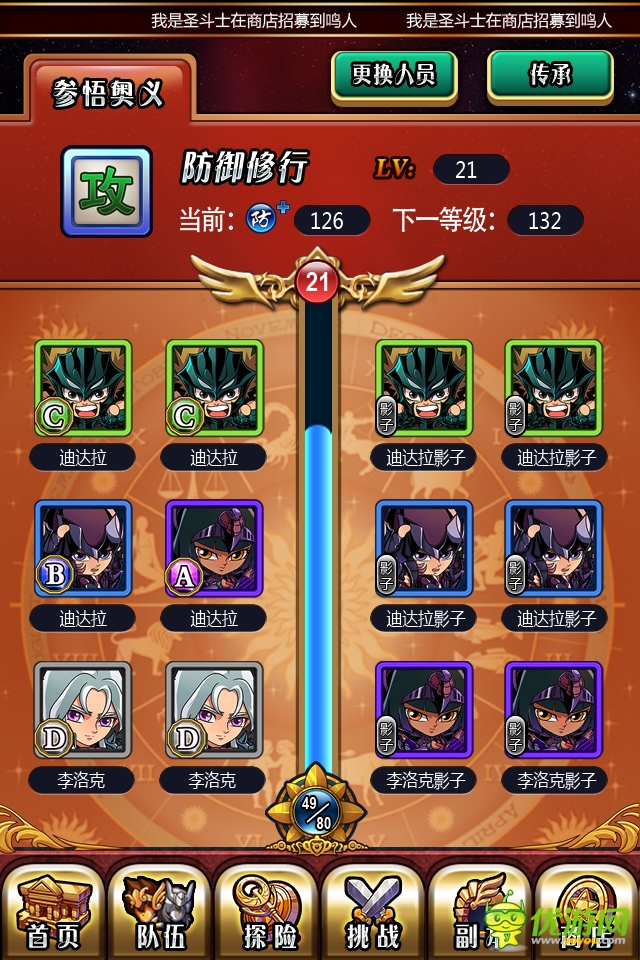This screenshot has width=640, height=960.
Task: Tap the 更换人员 button
Action: [x=394, y=75]
